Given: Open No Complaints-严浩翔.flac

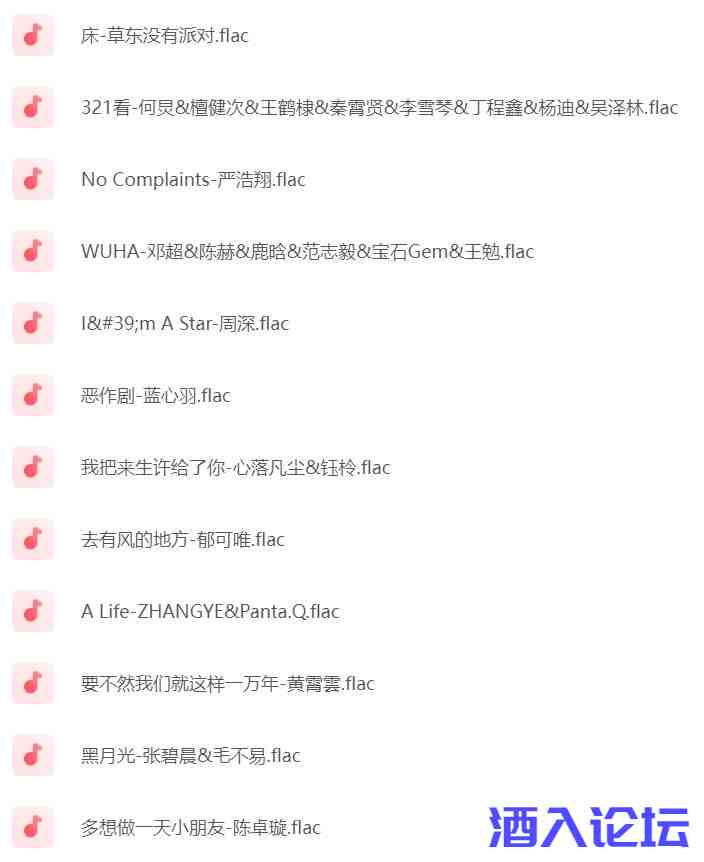Looking at the screenshot, I should [193, 180].
